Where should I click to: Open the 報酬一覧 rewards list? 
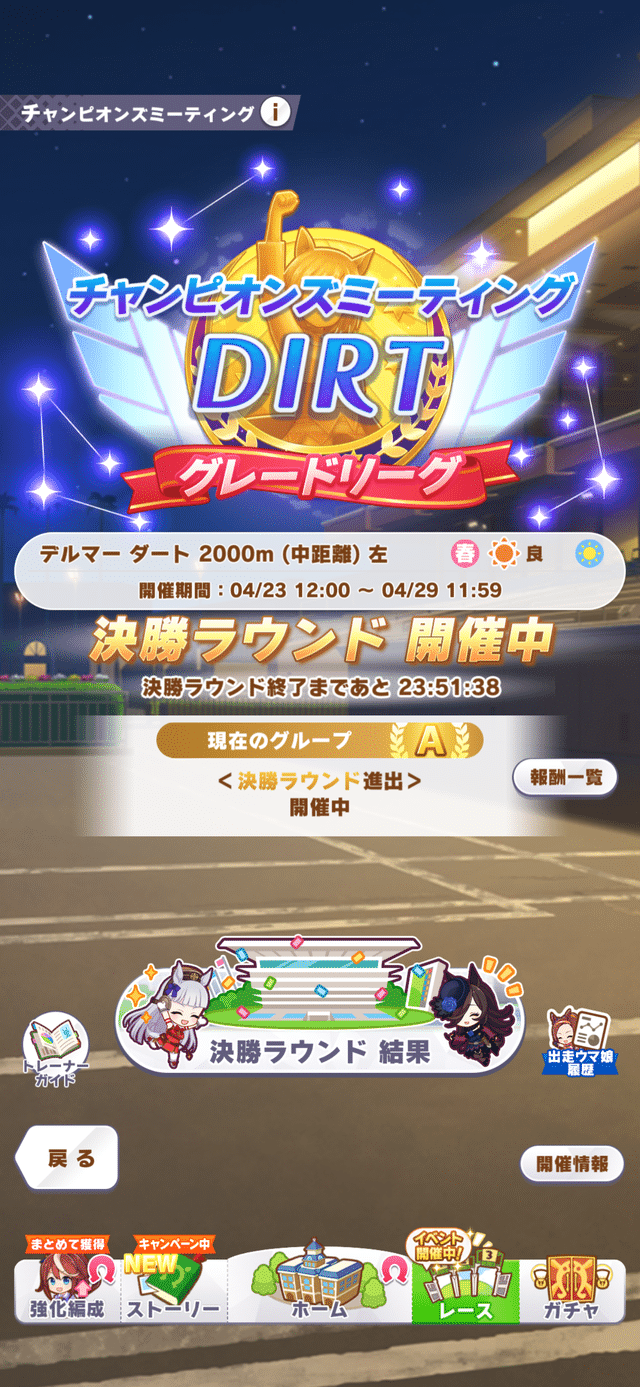coord(565,777)
